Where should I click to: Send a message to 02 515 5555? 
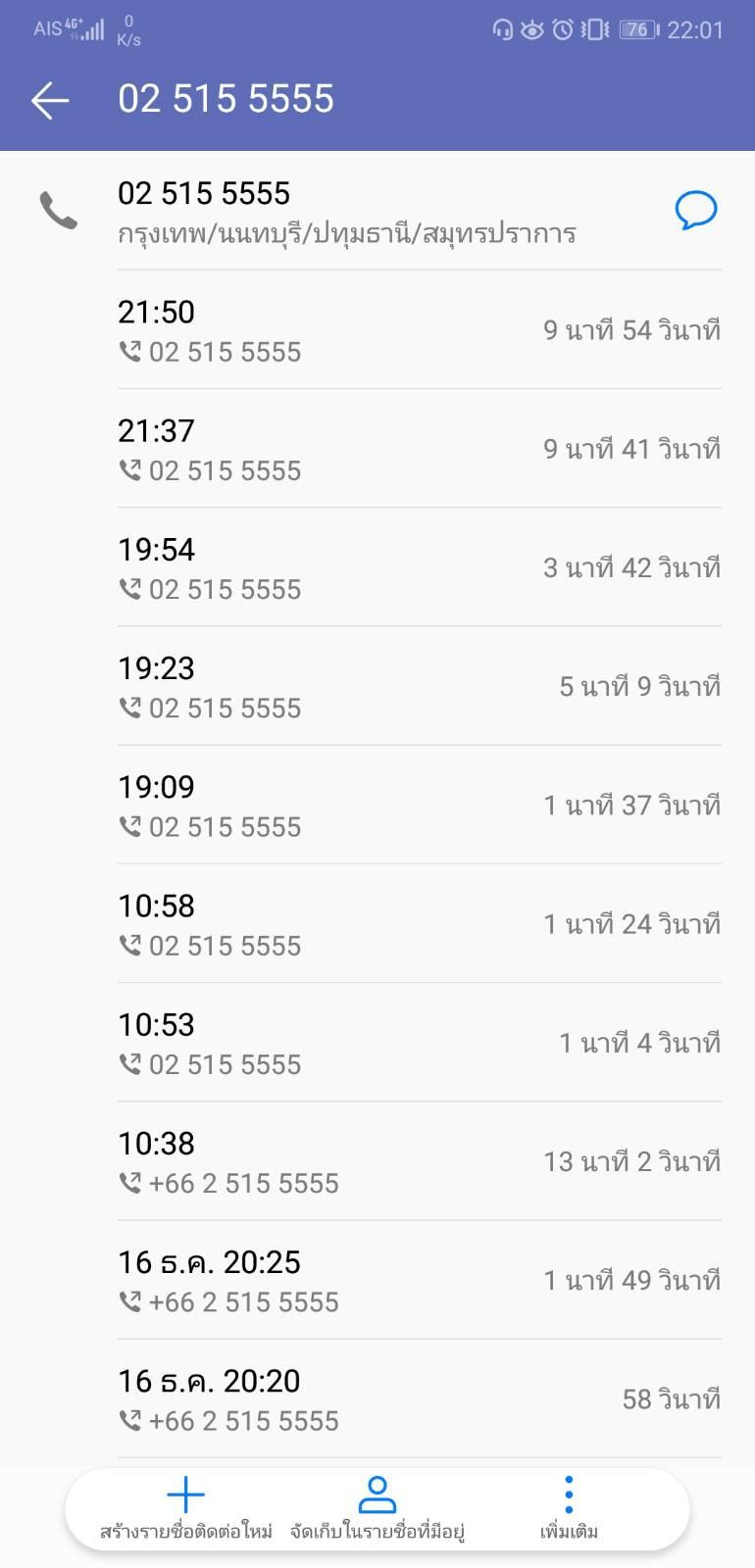696,211
